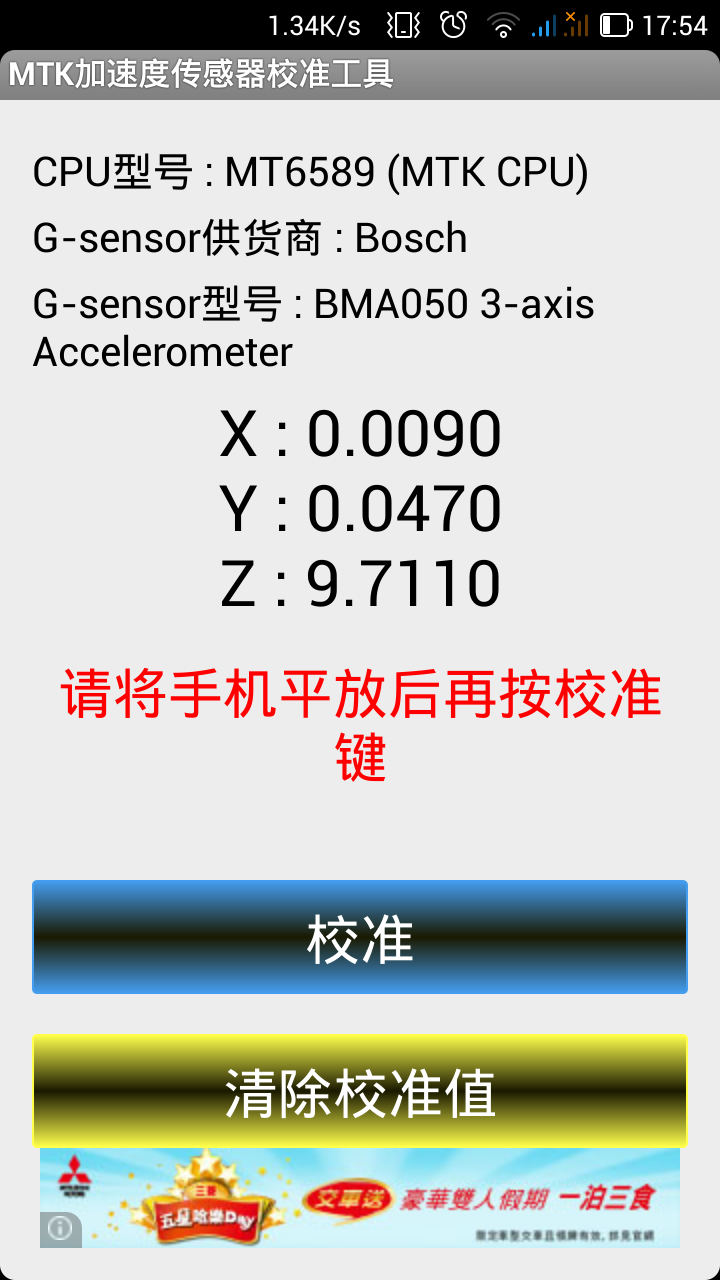Image resolution: width=720 pixels, height=1280 pixels.
Task: Tap the 清除校准值 clear calibration button
Action: click(360, 1091)
